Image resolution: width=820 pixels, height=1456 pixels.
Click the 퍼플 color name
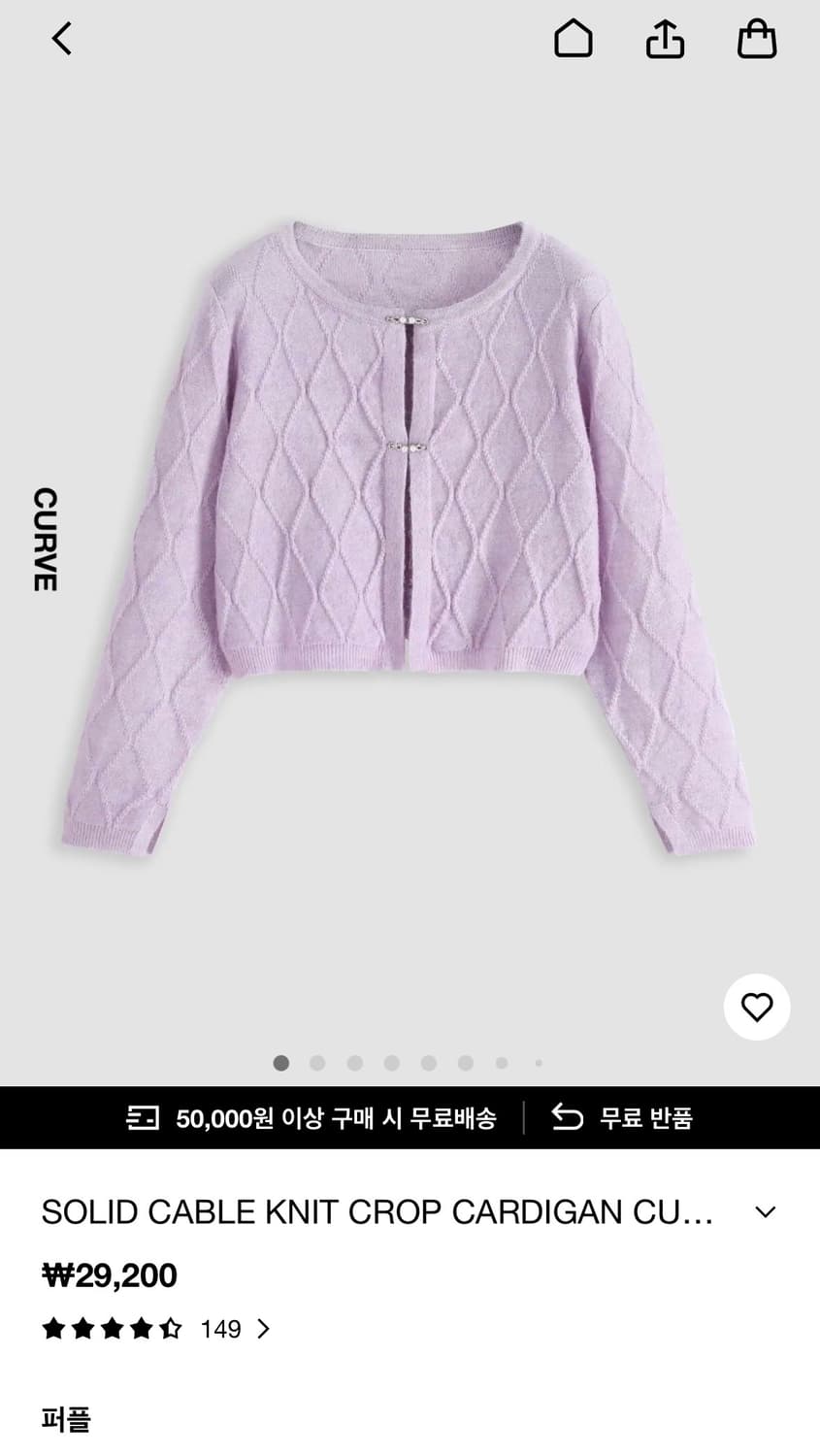(x=64, y=1420)
